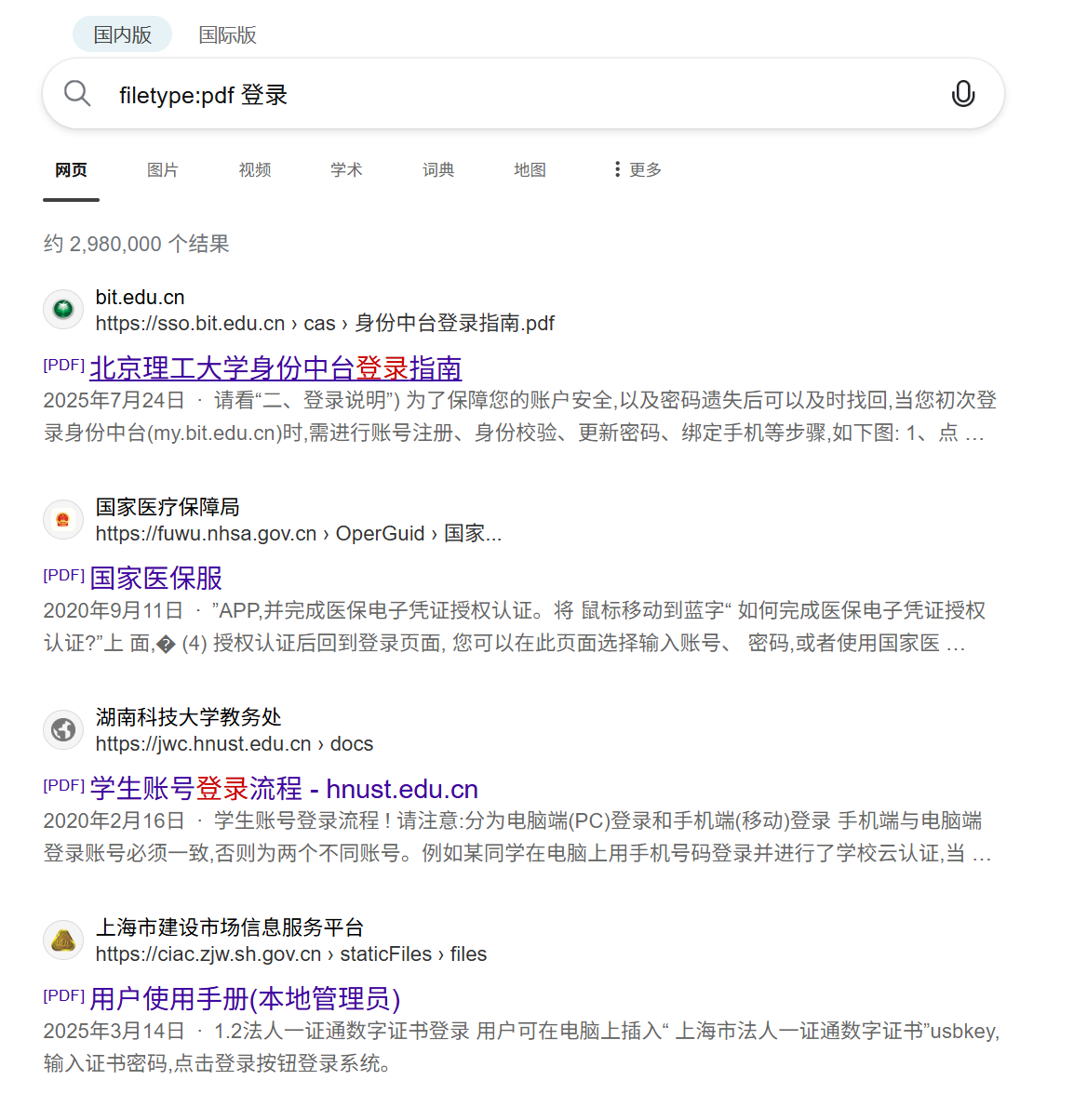Open the jwc.hnust.edu.cn source URL
Screen dimensions: 1087x1120
click(234, 744)
